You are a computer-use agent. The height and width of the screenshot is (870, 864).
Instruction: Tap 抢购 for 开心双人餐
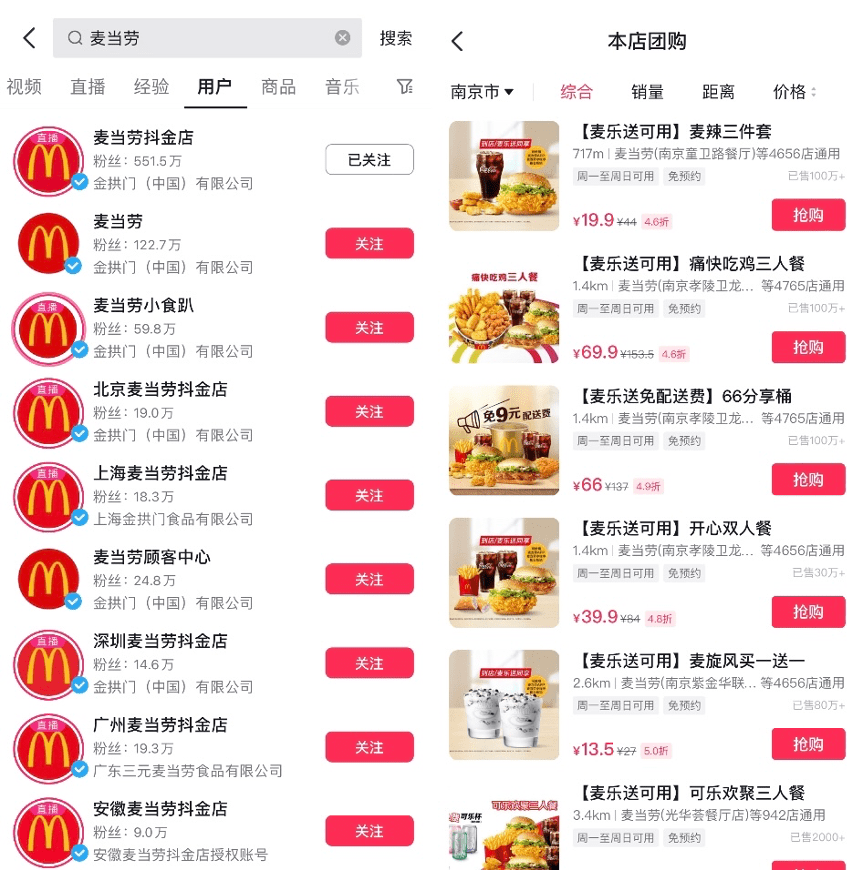(808, 612)
